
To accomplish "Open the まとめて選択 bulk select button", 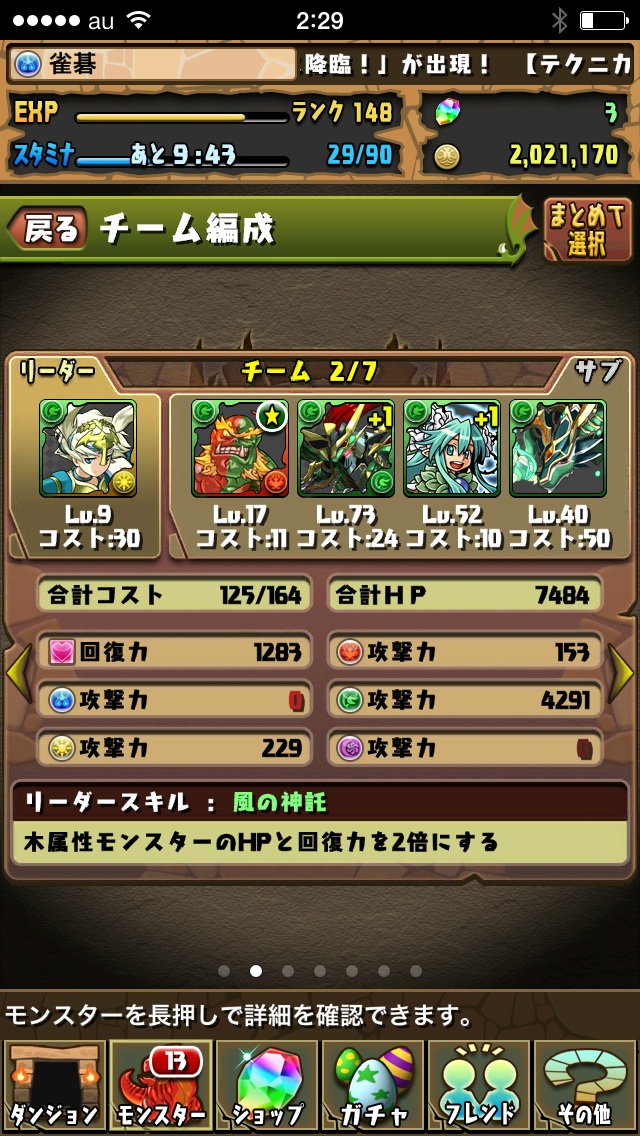I will 587,230.
